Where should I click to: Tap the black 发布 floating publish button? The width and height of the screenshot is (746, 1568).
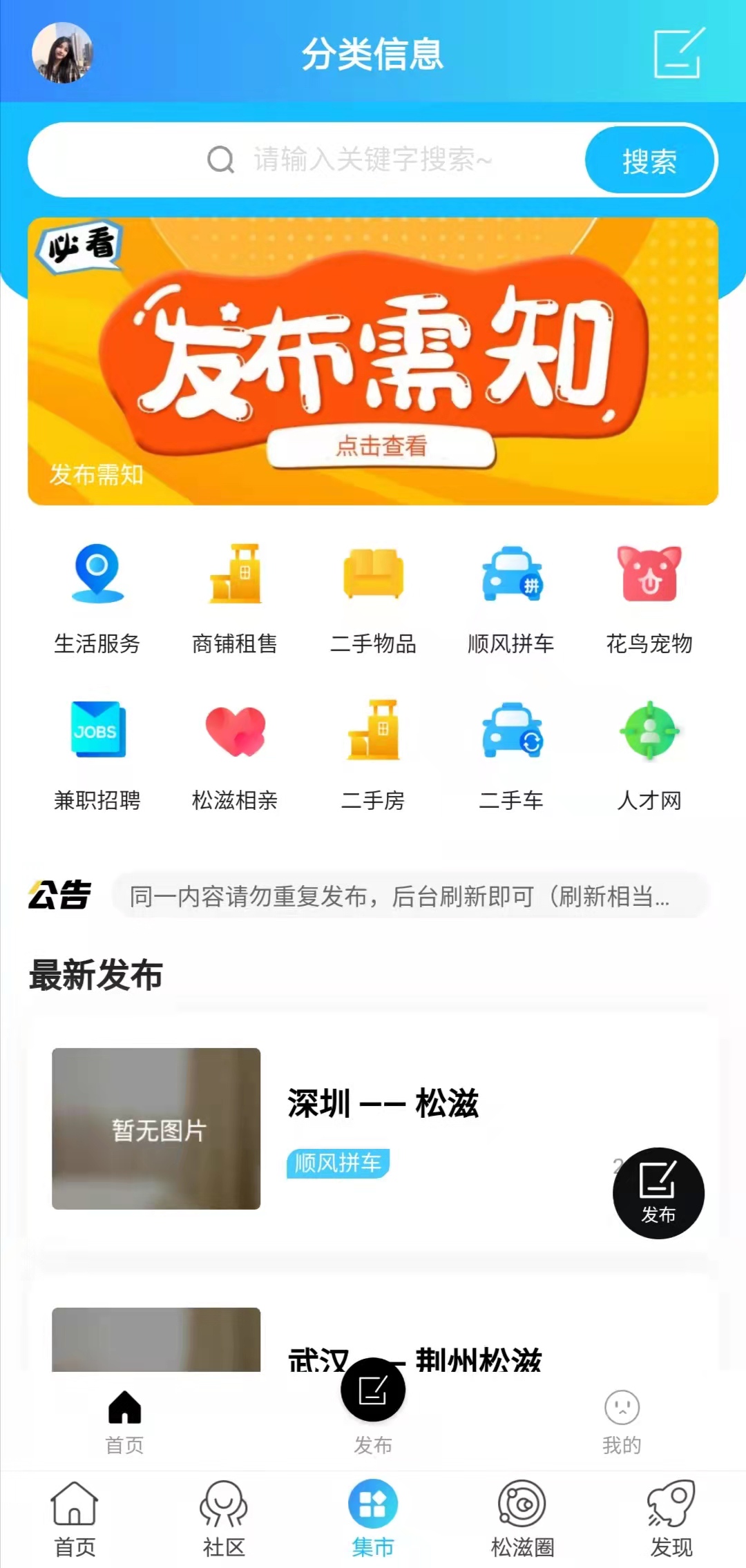point(658,1193)
